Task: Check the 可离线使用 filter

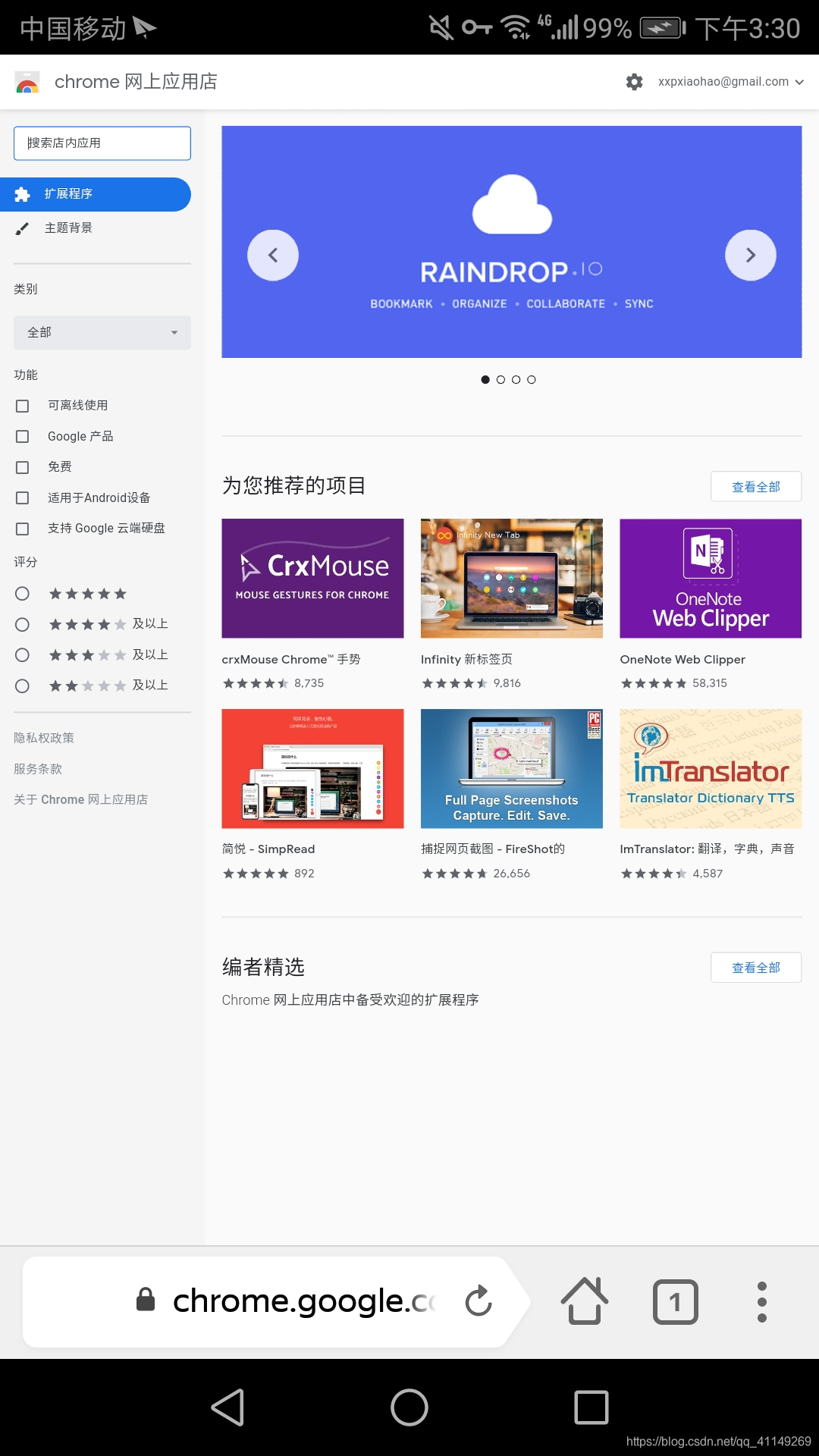Action: (x=23, y=406)
